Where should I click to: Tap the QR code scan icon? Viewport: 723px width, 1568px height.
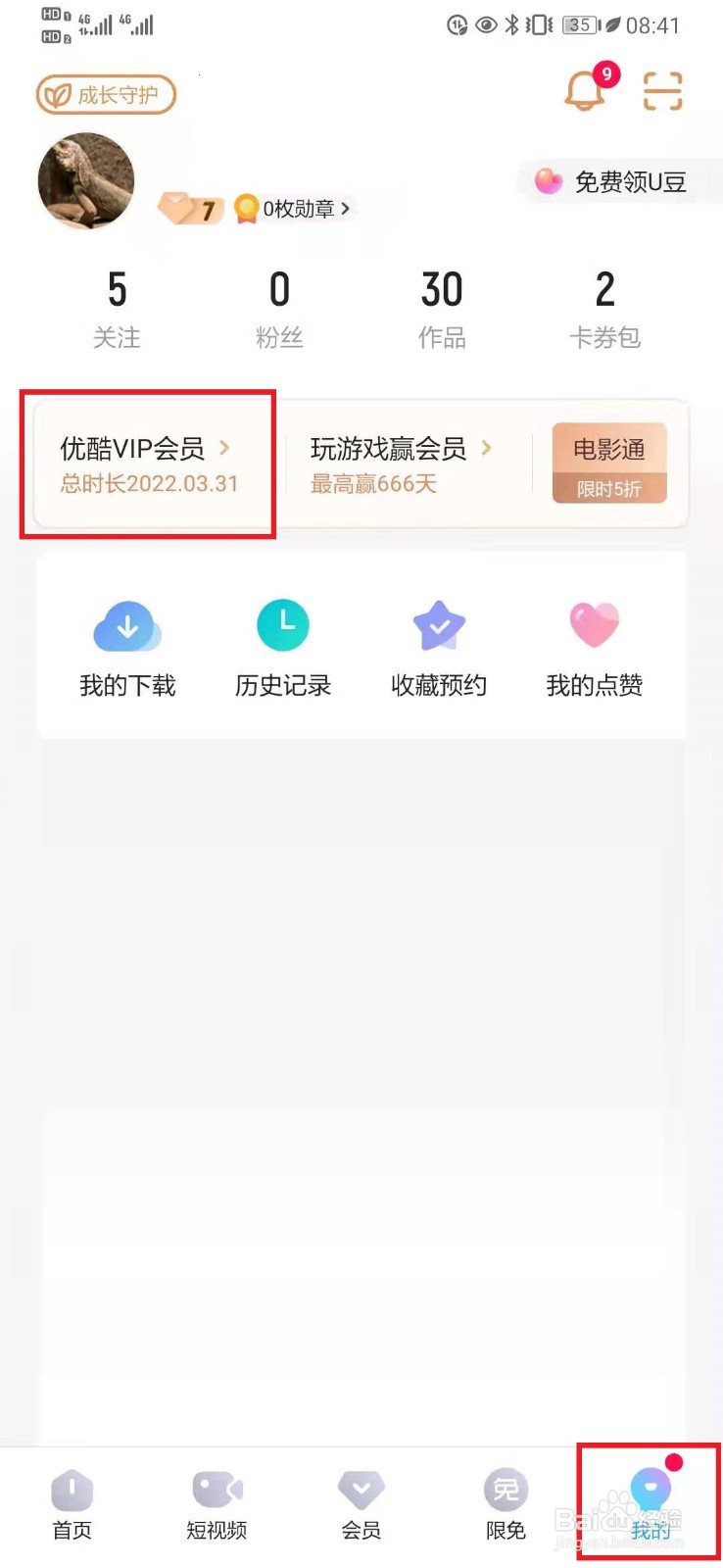point(661,90)
